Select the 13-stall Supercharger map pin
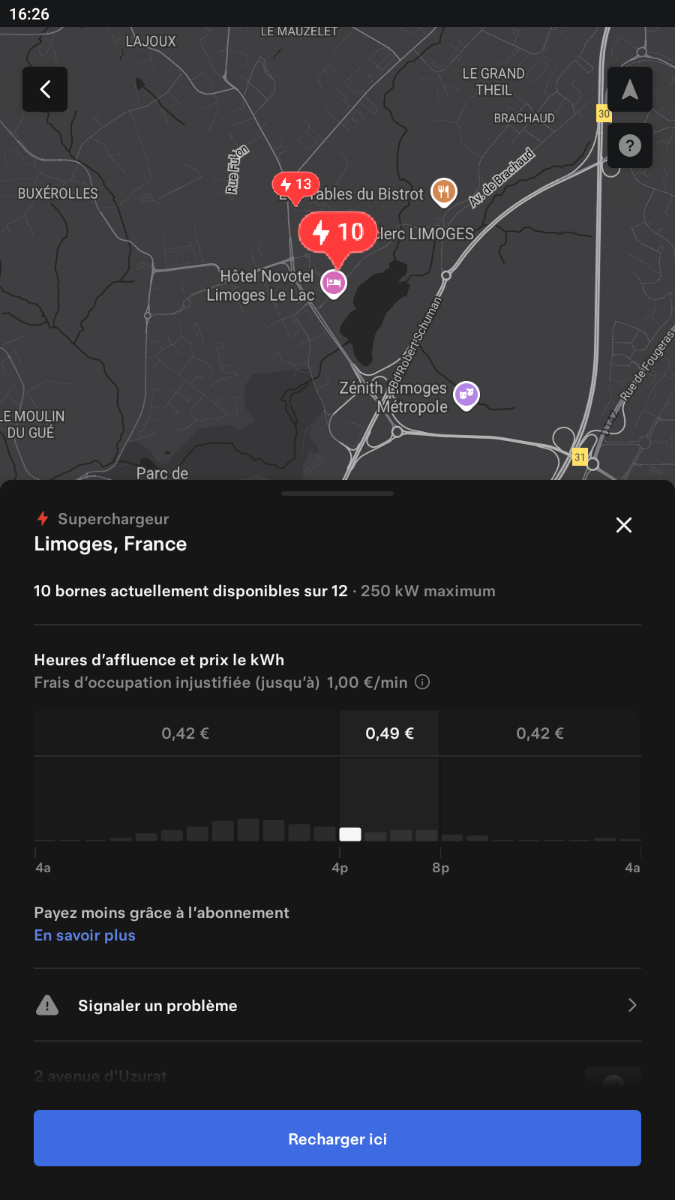675x1200 pixels. point(295,185)
